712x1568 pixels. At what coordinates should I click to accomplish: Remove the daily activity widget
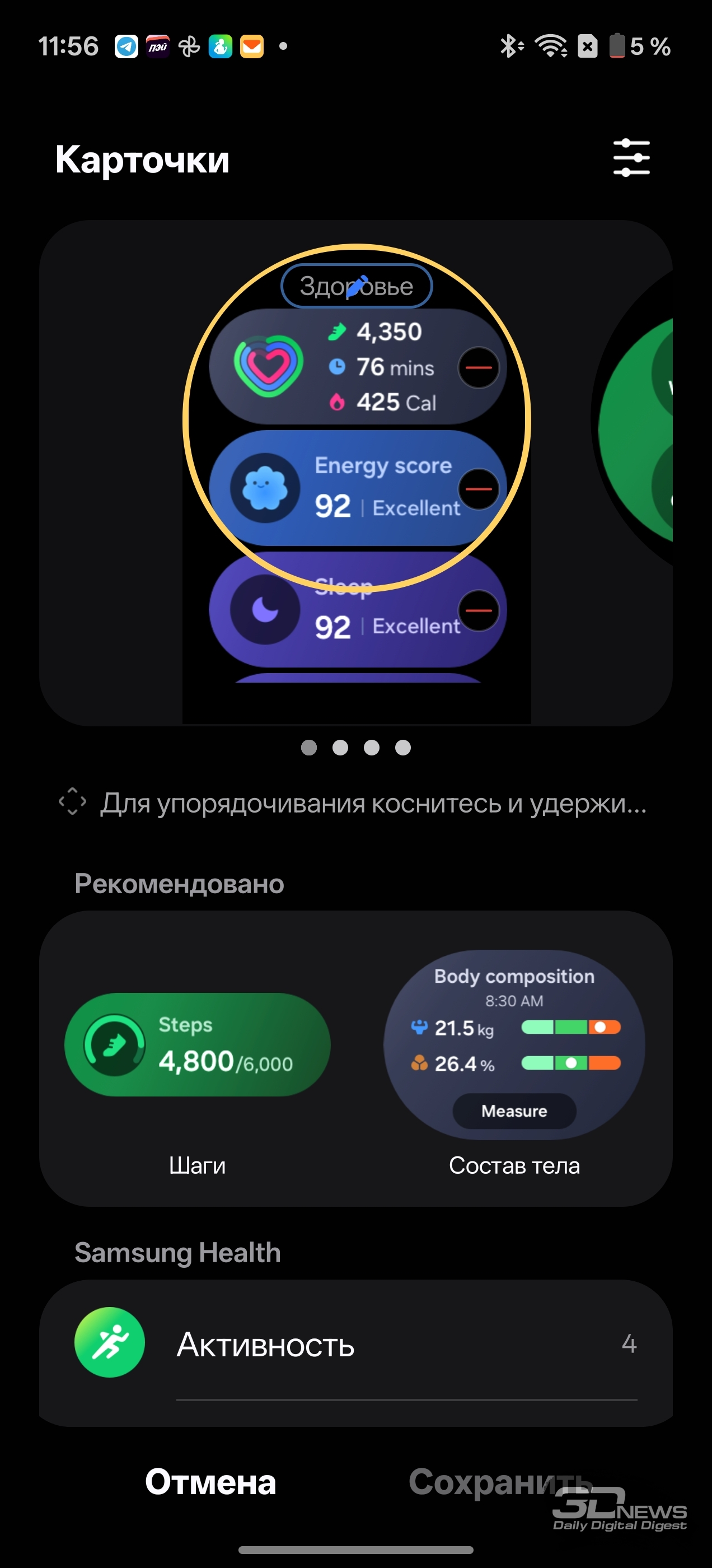[x=479, y=368]
